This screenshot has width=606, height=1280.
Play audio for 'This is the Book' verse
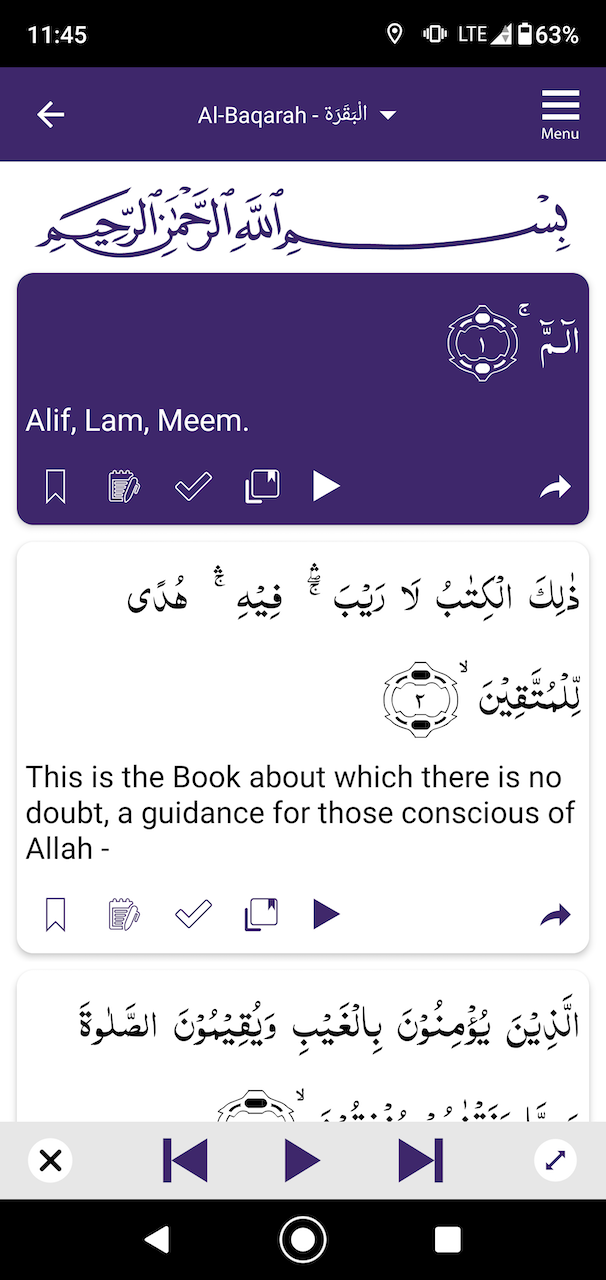coord(326,913)
